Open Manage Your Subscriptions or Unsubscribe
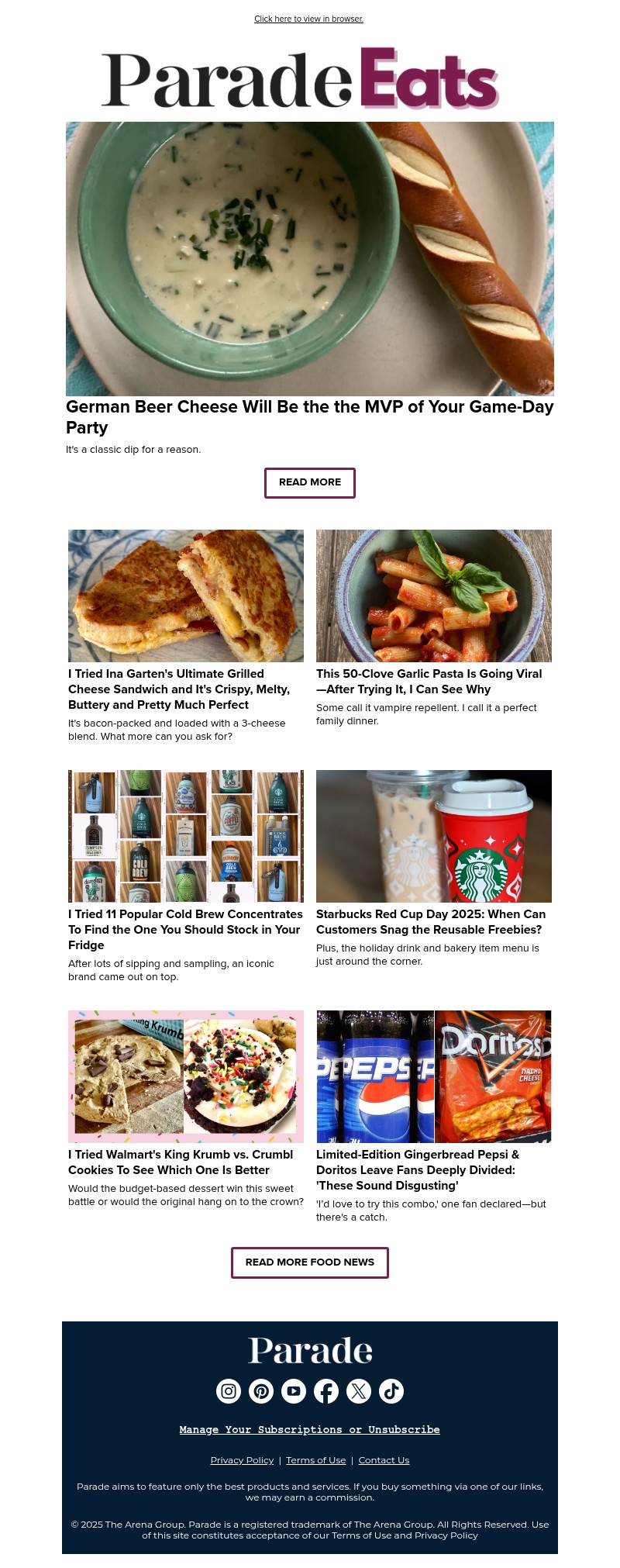The image size is (620, 1568). coord(309,1429)
